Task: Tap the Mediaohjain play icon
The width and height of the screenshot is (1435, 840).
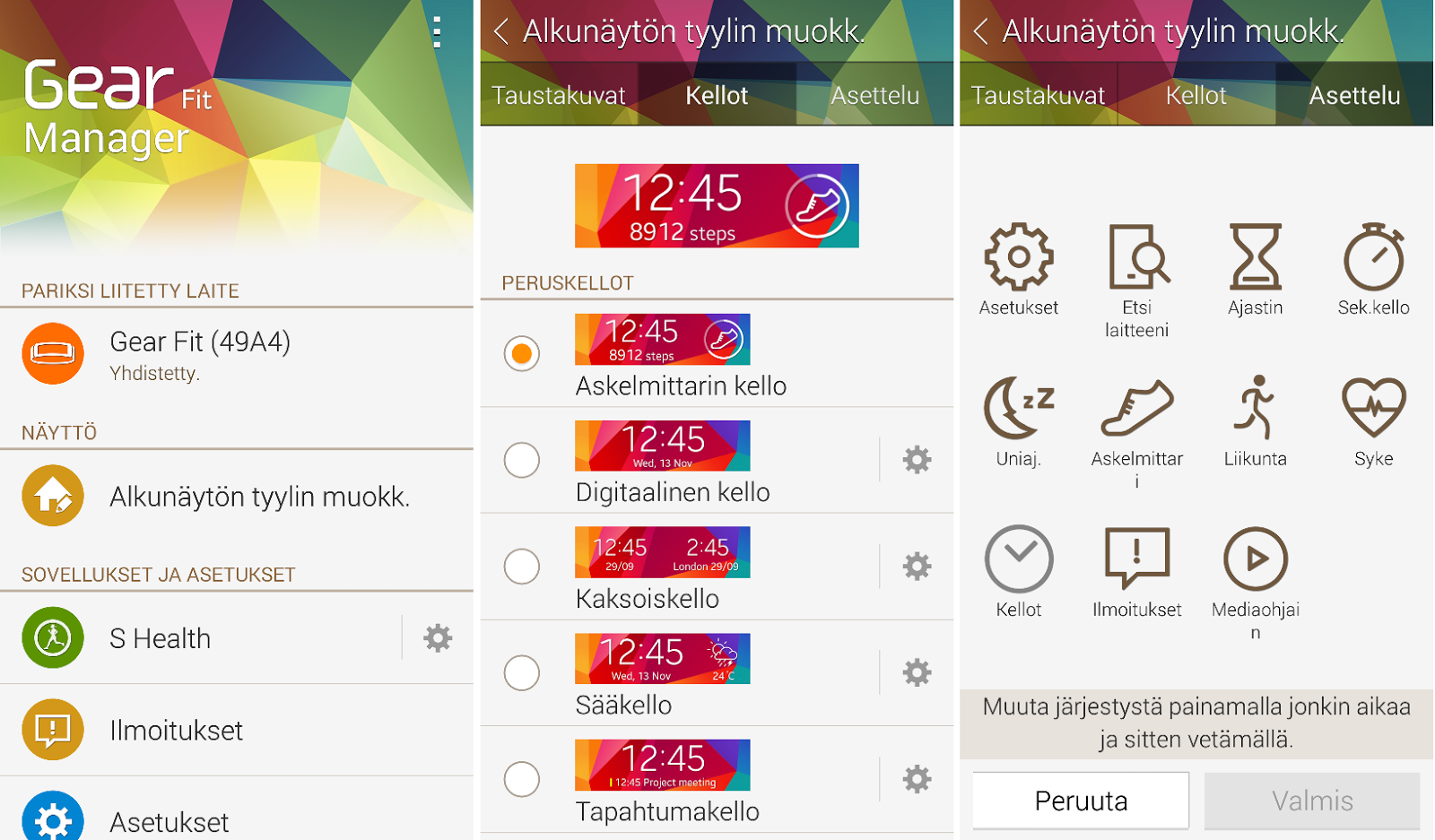Action: (1255, 559)
